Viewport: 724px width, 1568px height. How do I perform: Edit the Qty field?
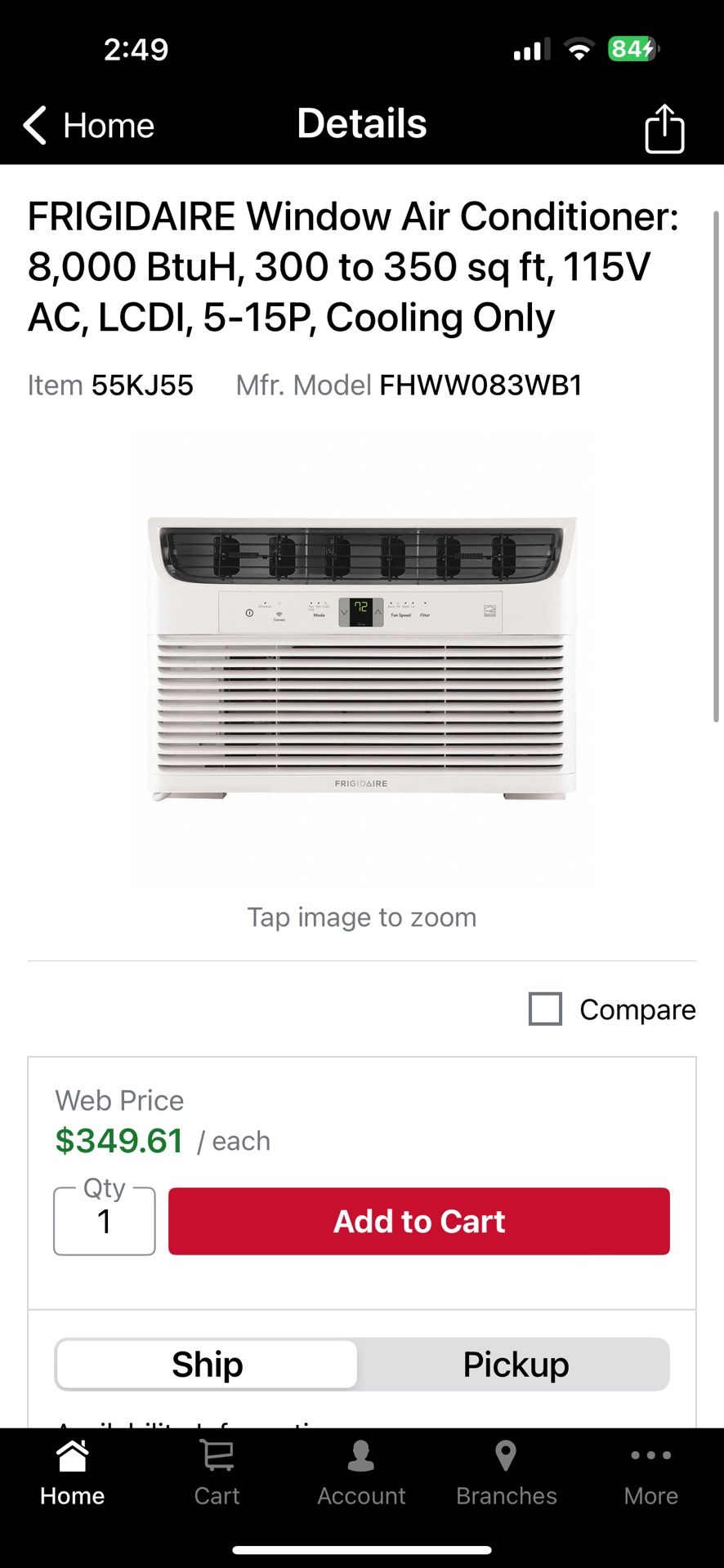[105, 1222]
